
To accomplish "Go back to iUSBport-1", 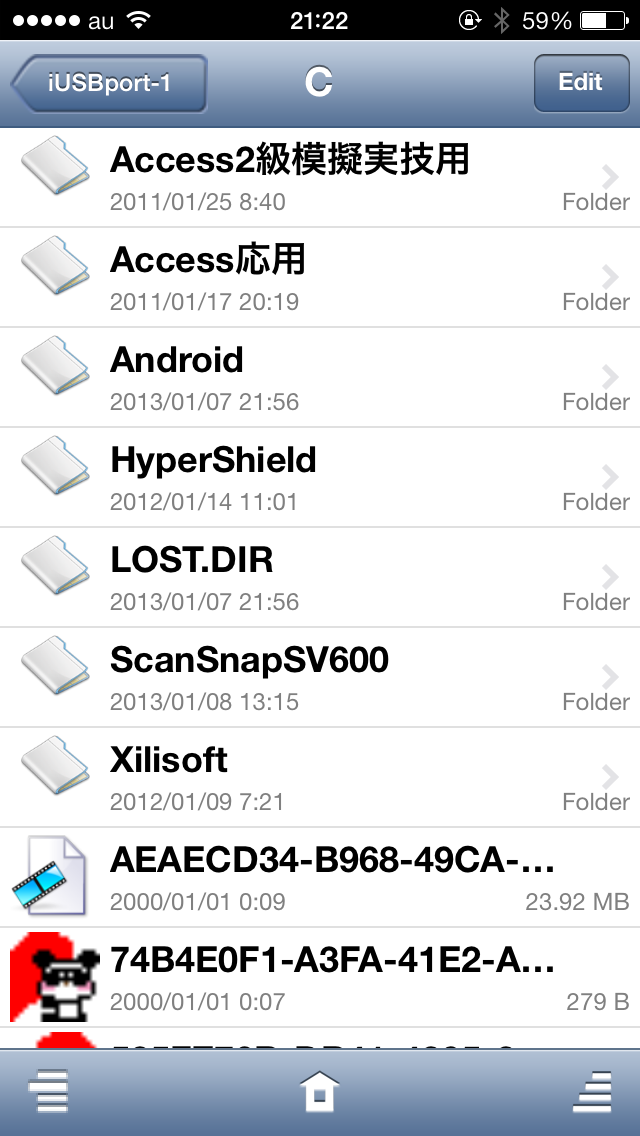I will pyautogui.click(x=109, y=83).
